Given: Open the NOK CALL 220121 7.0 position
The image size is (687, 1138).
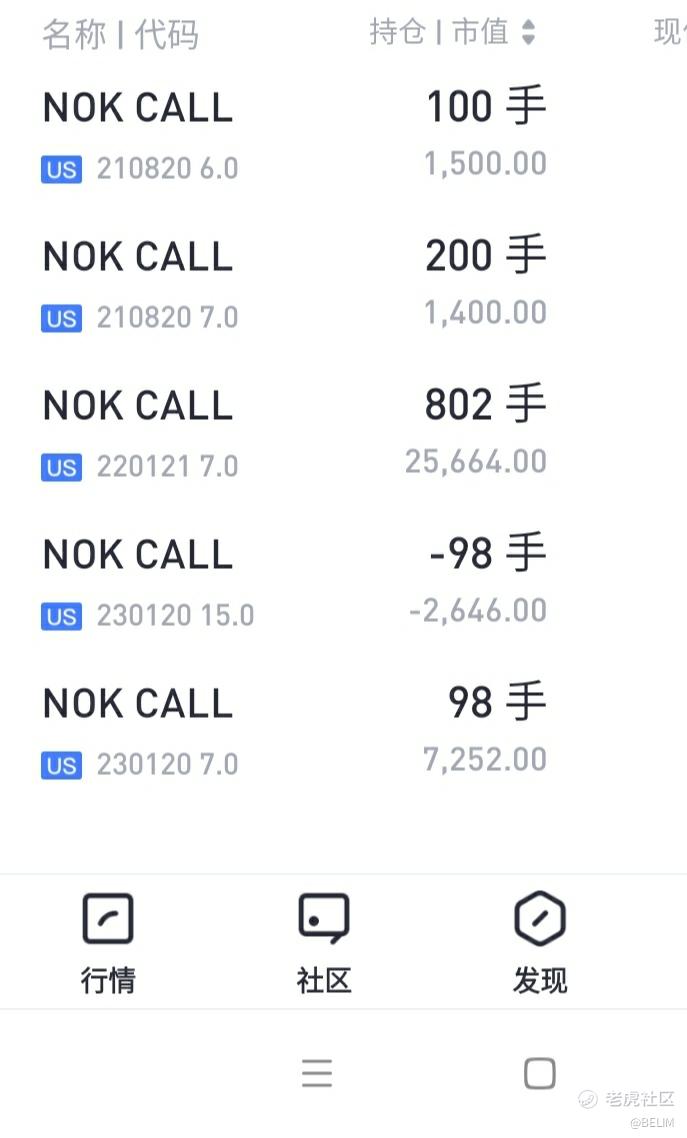Looking at the screenshot, I should coord(343,433).
